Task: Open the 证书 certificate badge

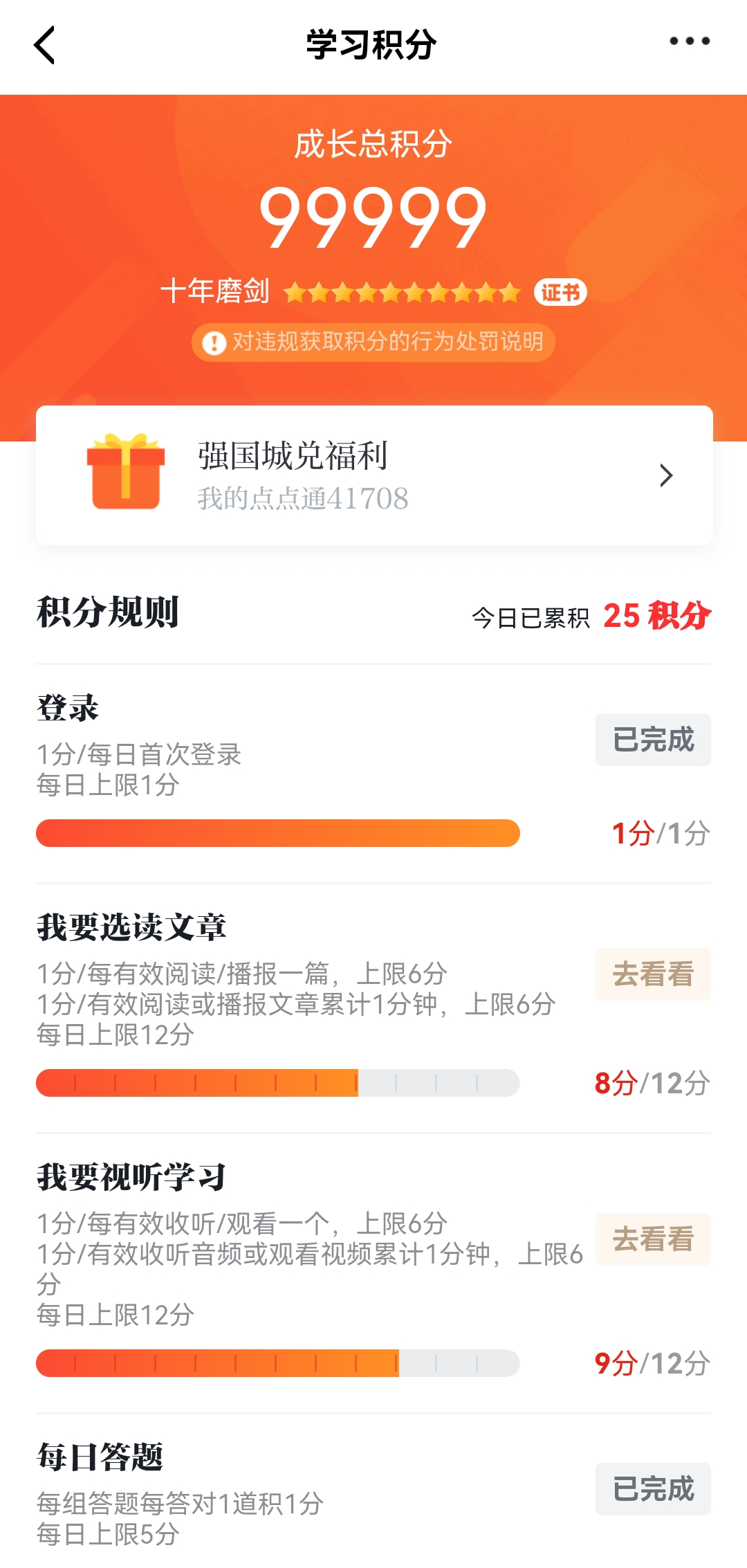Action: click(560, 292)
